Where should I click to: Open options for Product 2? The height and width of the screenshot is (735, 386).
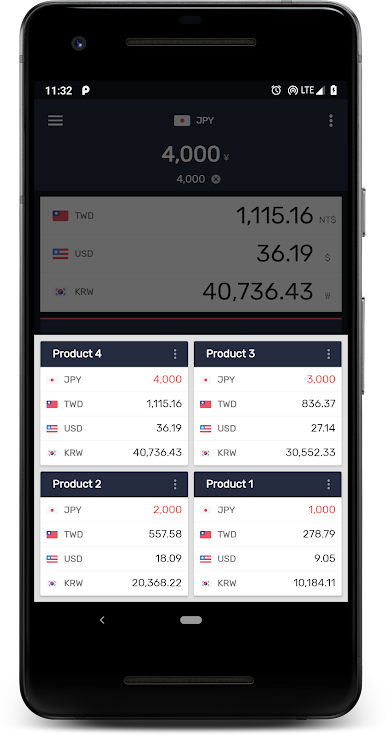[x=175, y=484]
